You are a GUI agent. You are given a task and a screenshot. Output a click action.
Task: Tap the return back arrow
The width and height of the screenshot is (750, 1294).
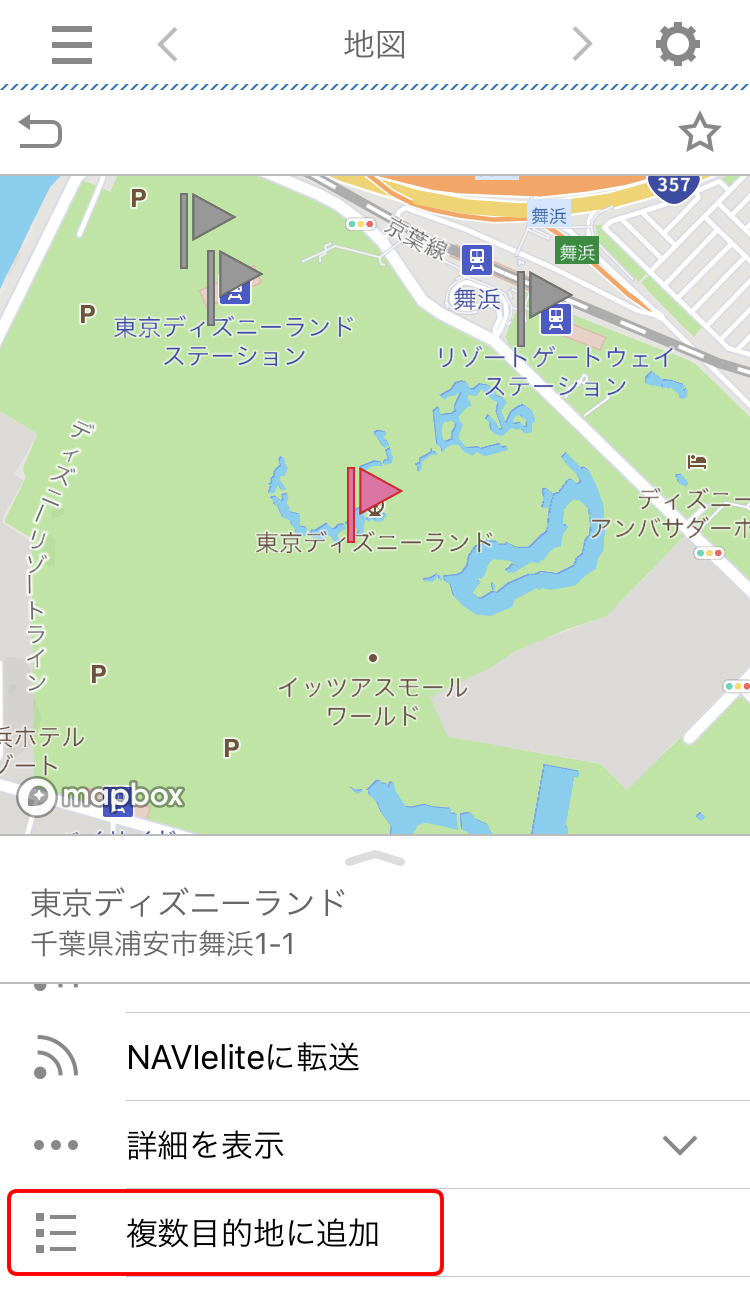tap(41, 132)
